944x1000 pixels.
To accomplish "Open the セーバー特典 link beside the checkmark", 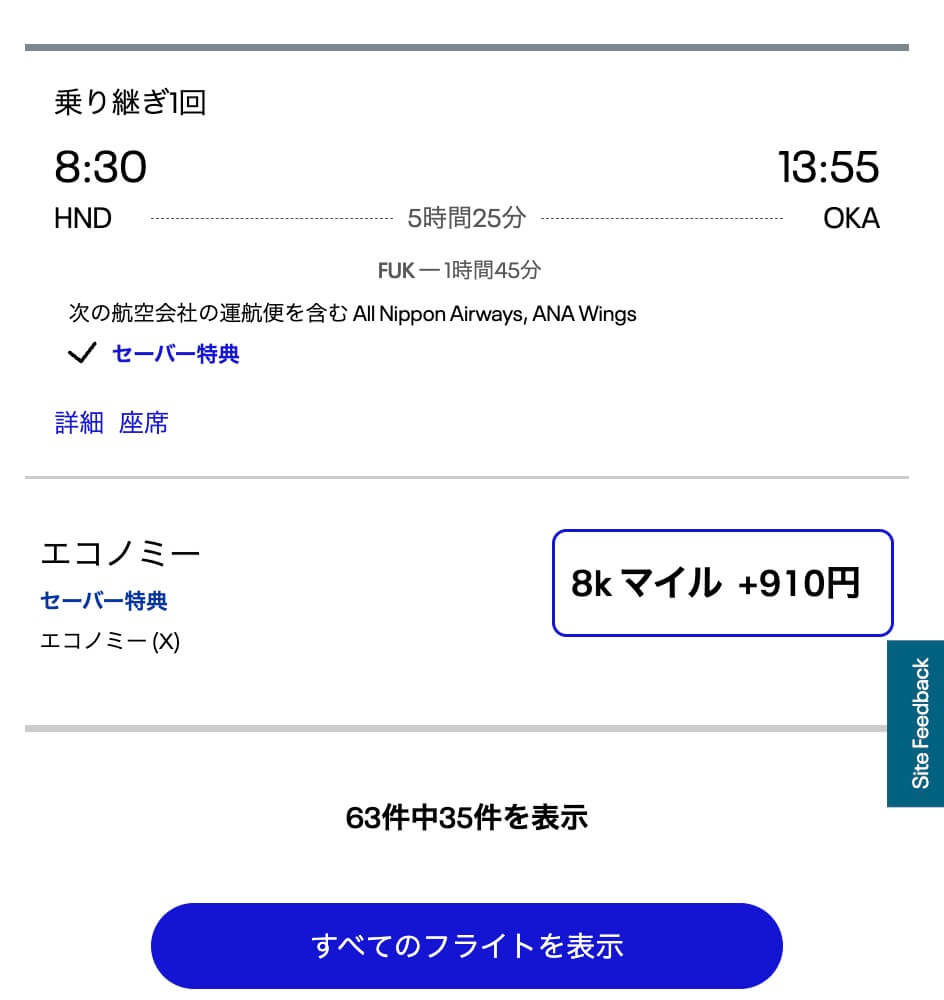I will (176, 354).
